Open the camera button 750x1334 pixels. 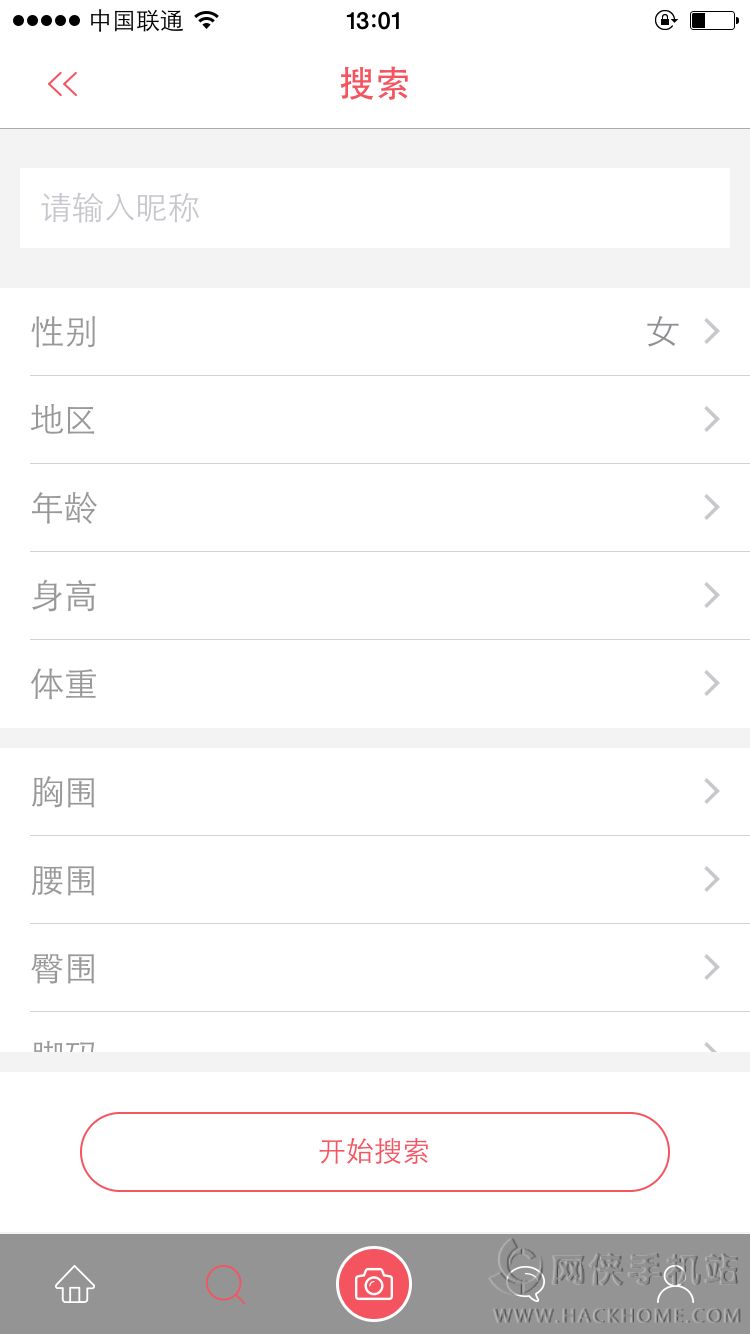pyautogui.click(x=374, y=1284)
